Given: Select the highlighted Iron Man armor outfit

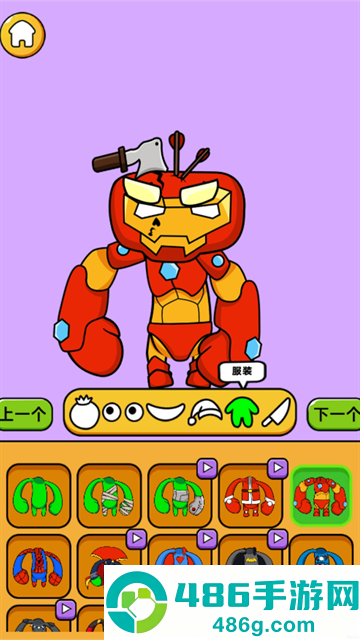Looking at the screenshot, I should pyautogui.click(x=321, y=496).
